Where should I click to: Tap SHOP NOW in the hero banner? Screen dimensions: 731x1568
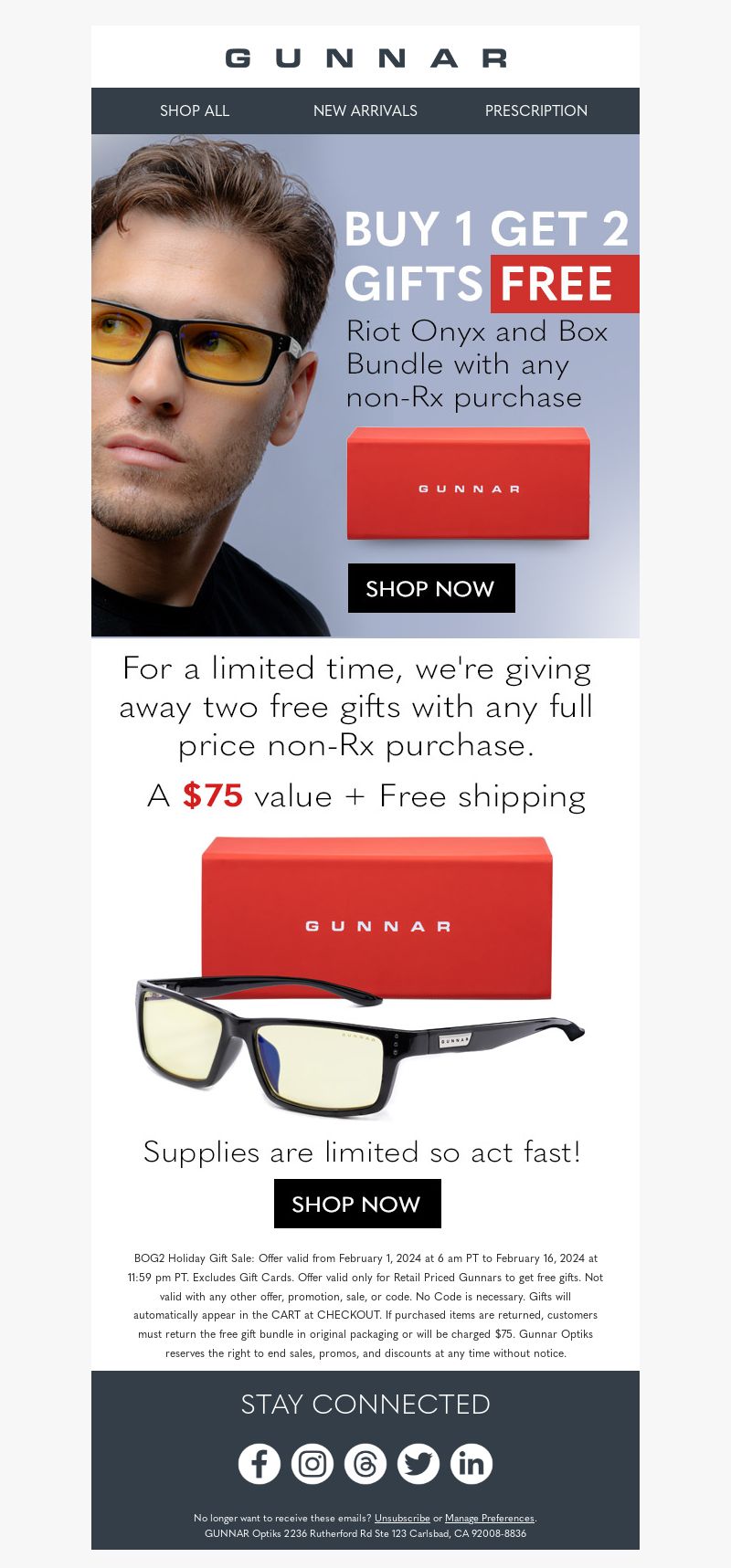point(431,588)
